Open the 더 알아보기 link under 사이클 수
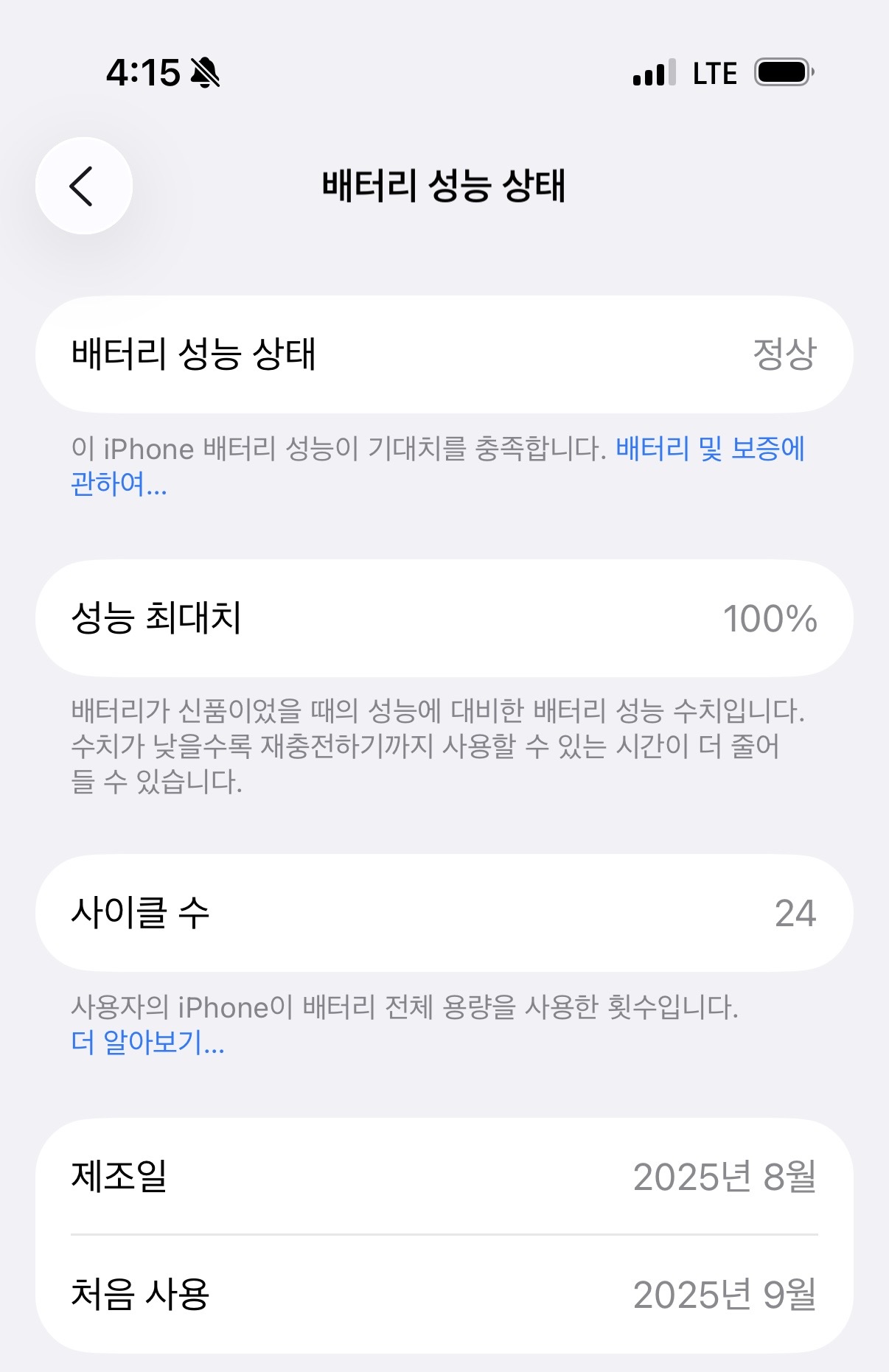The image size is (889, 1372). coord(147,1042)
